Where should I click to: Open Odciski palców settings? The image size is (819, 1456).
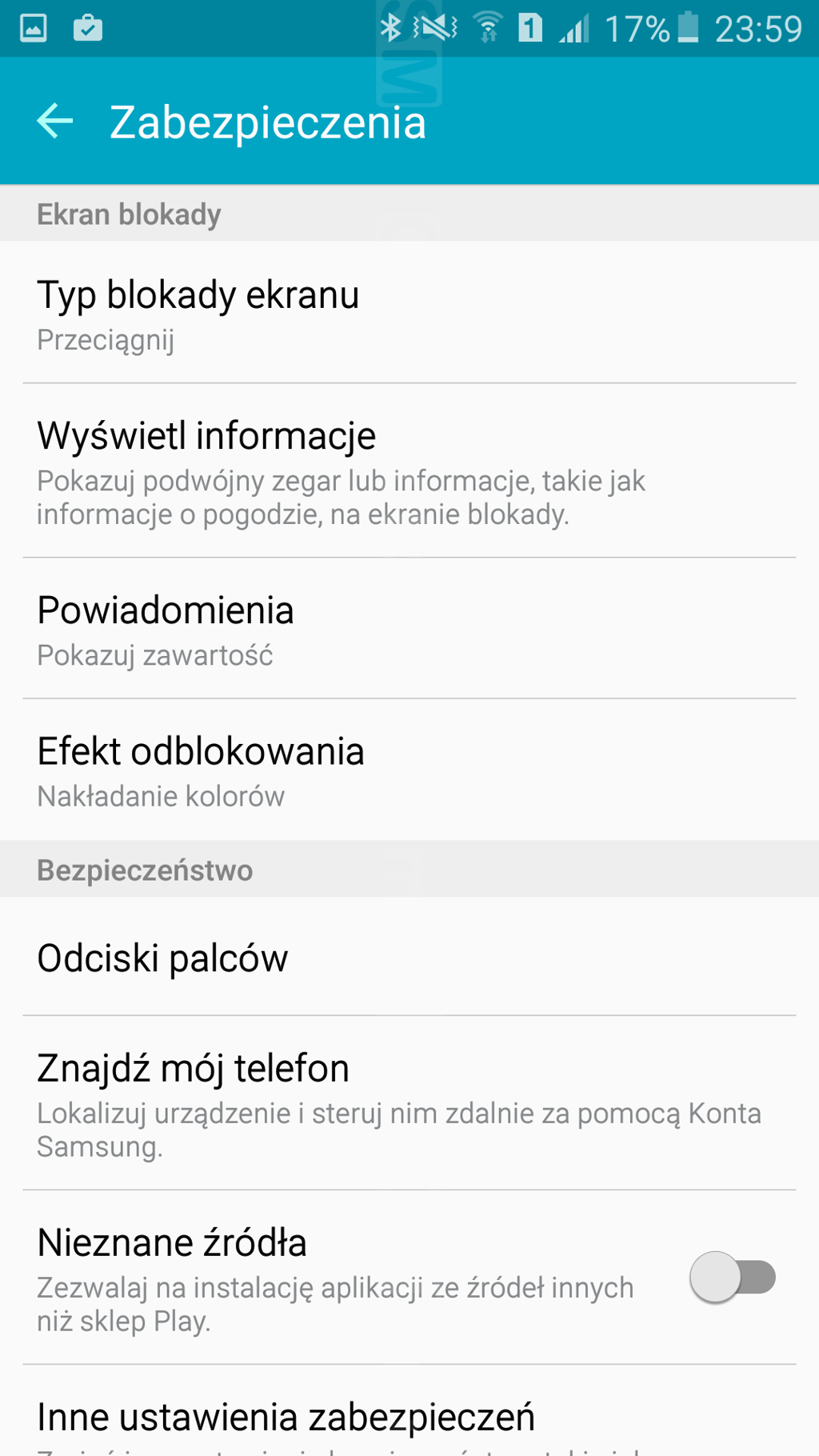[409, 957]
